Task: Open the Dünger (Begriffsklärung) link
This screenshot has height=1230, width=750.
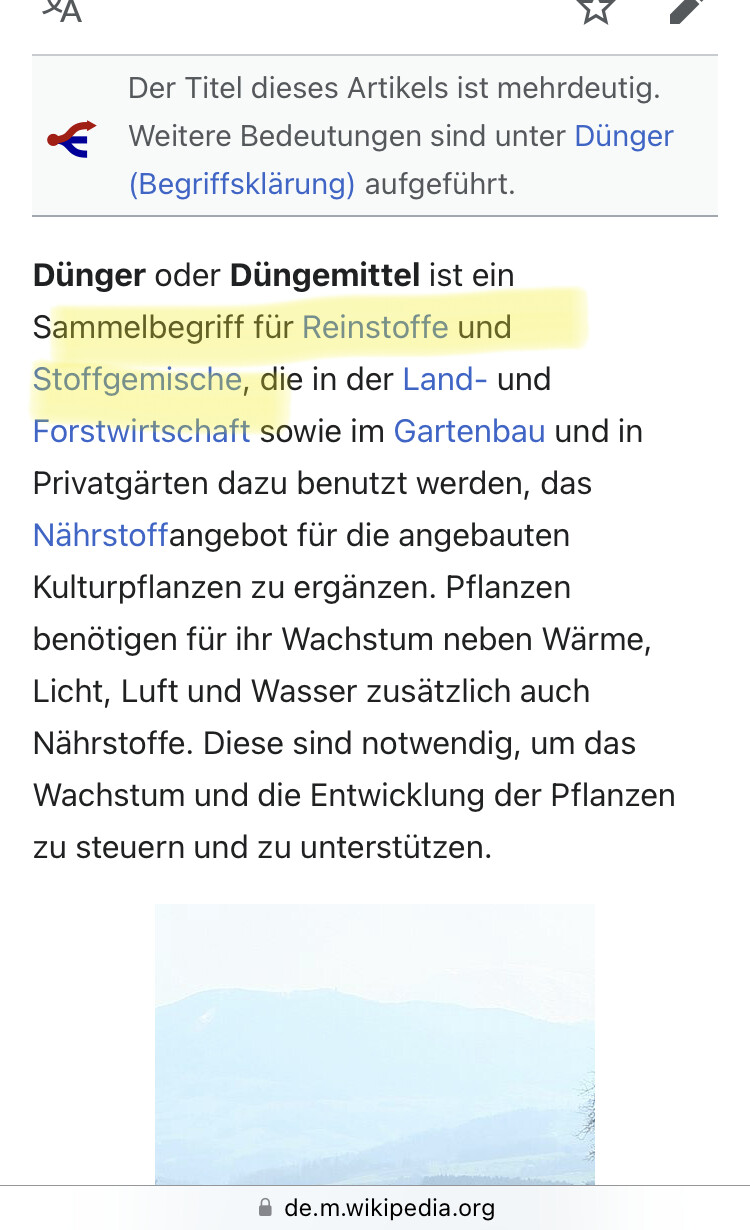Action: tap(400, 160)
